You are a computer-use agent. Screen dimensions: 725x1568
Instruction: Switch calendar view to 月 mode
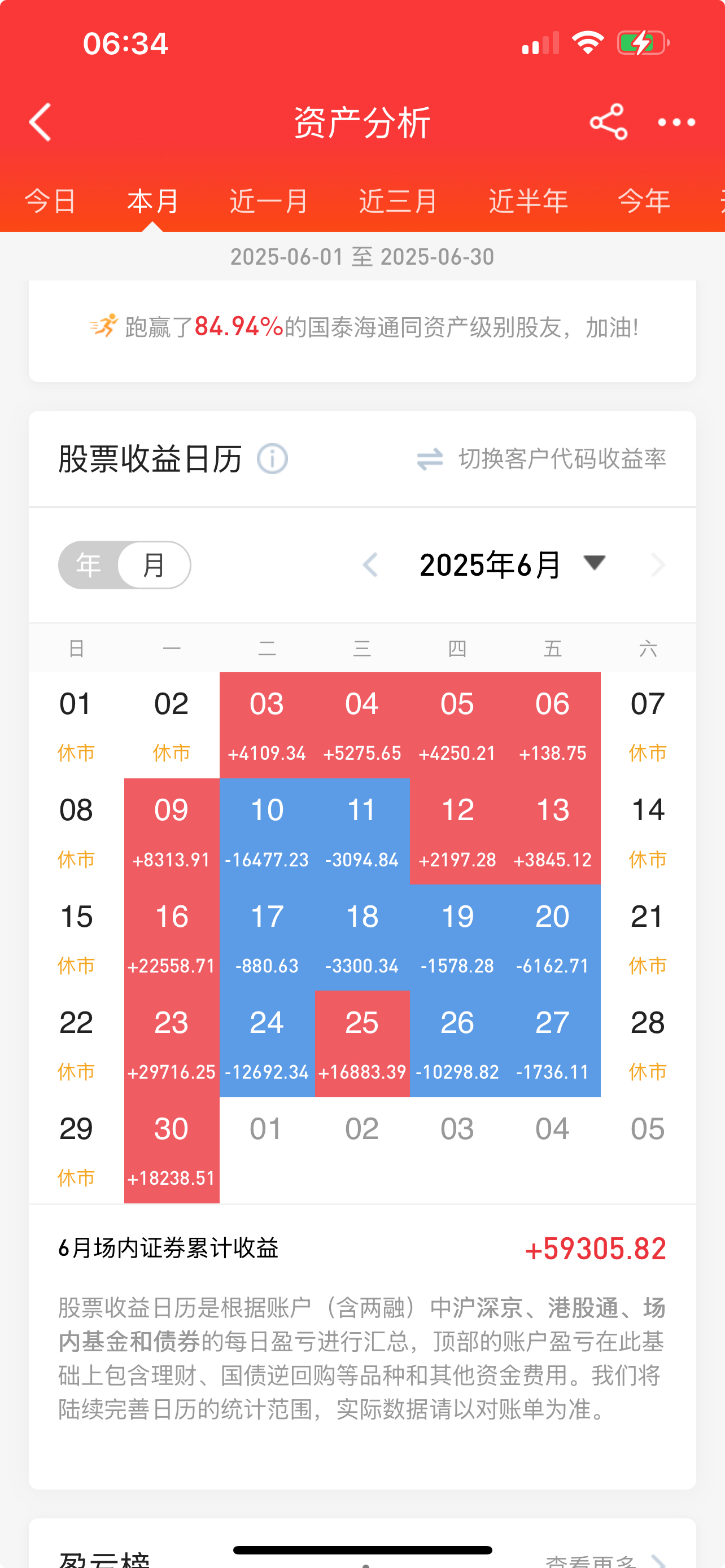tap(155, 564)
